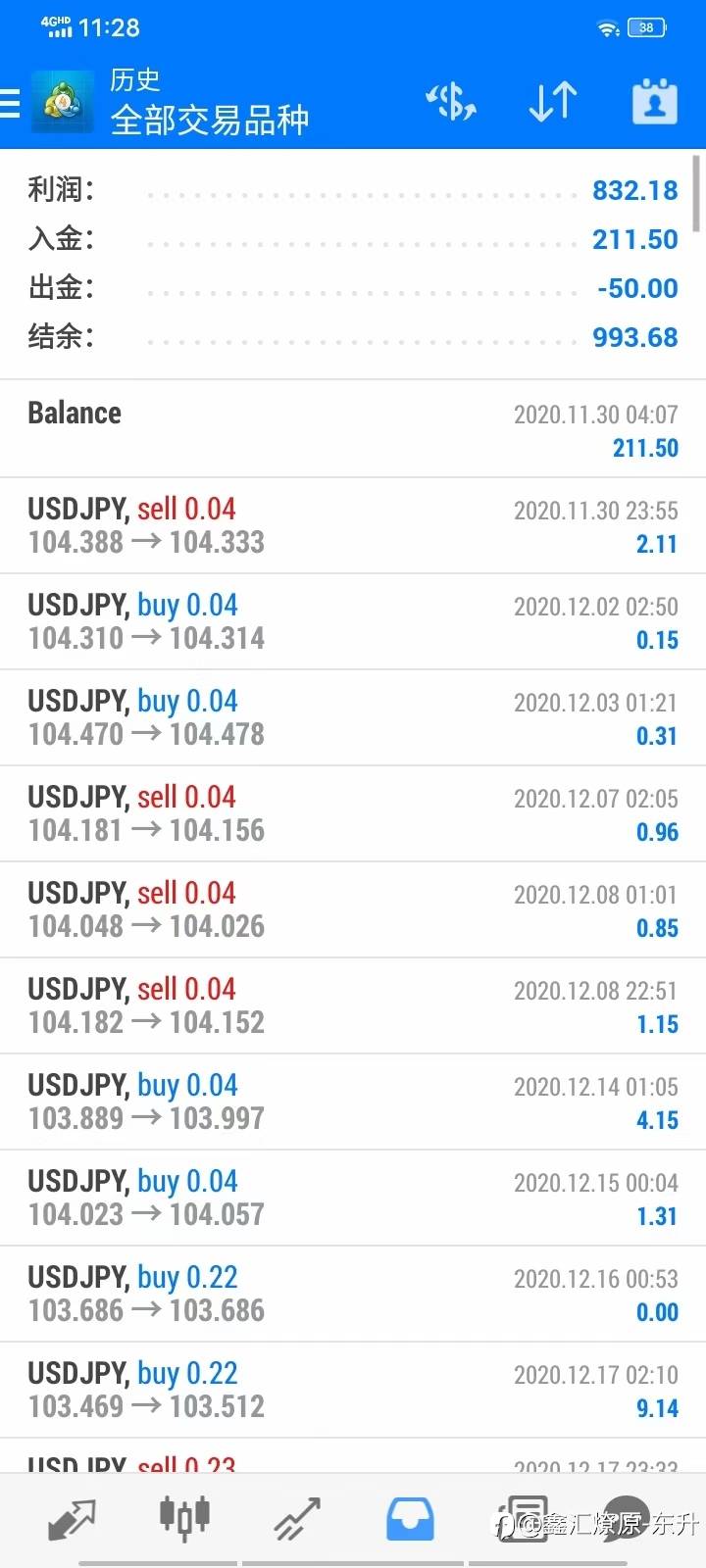This screenshot has width=706, height=1568.
Task: Expand USDJPY buy closed 2020.12.02 02:50
Action: click(353, 621)
